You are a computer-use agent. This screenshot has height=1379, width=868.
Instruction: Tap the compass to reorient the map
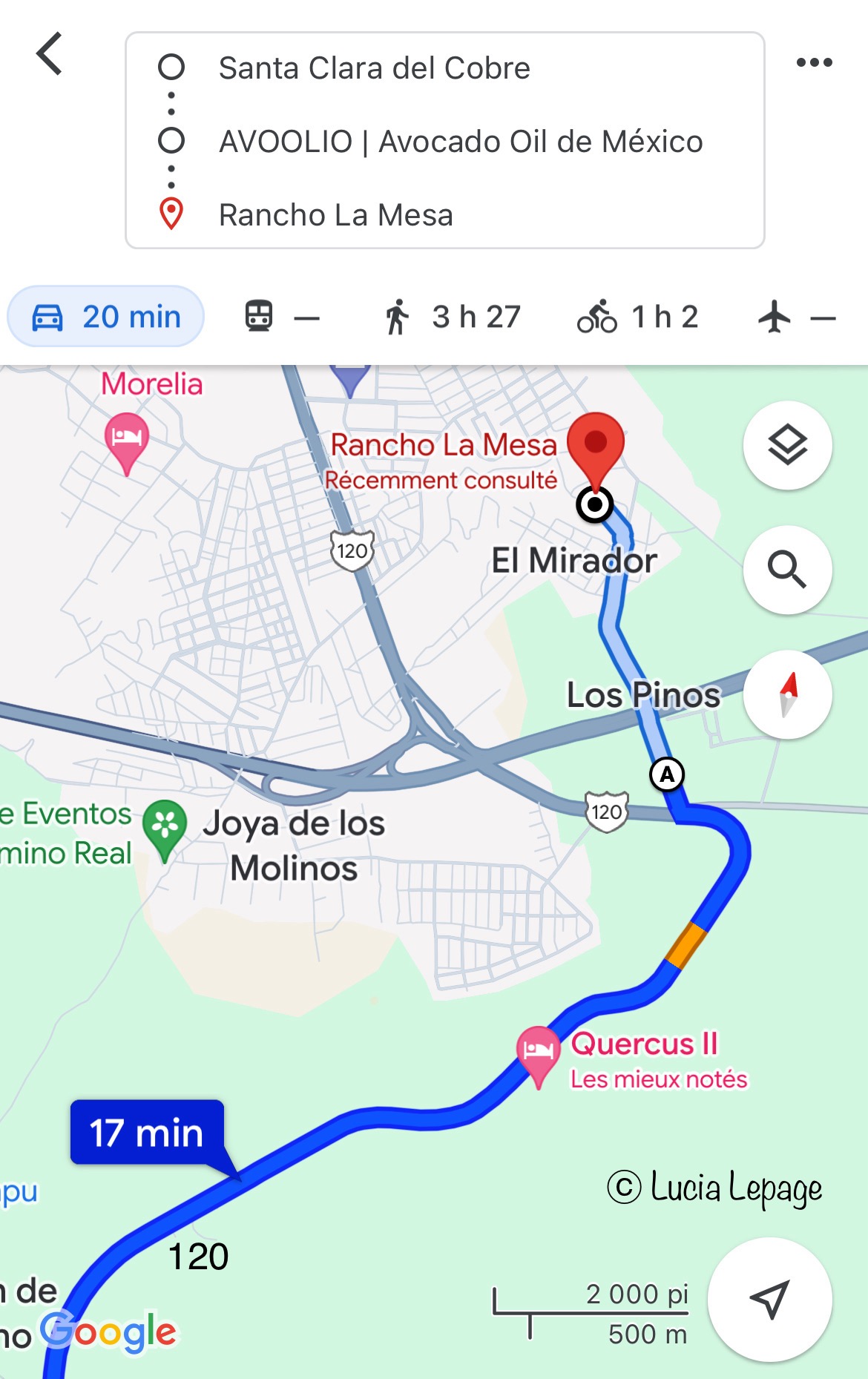pyautogui.click(x=787, y=694)
